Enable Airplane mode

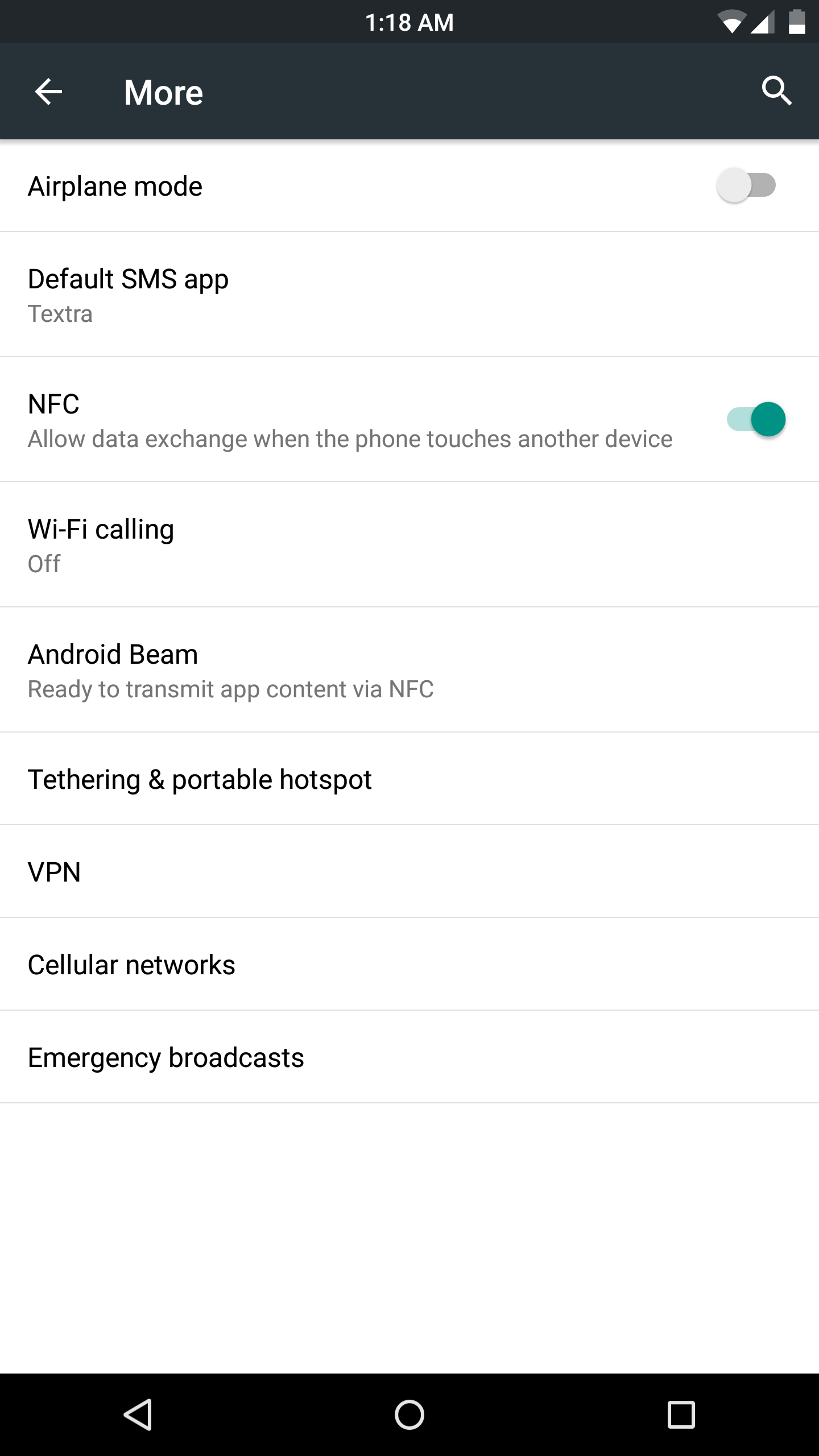[746, 184]
